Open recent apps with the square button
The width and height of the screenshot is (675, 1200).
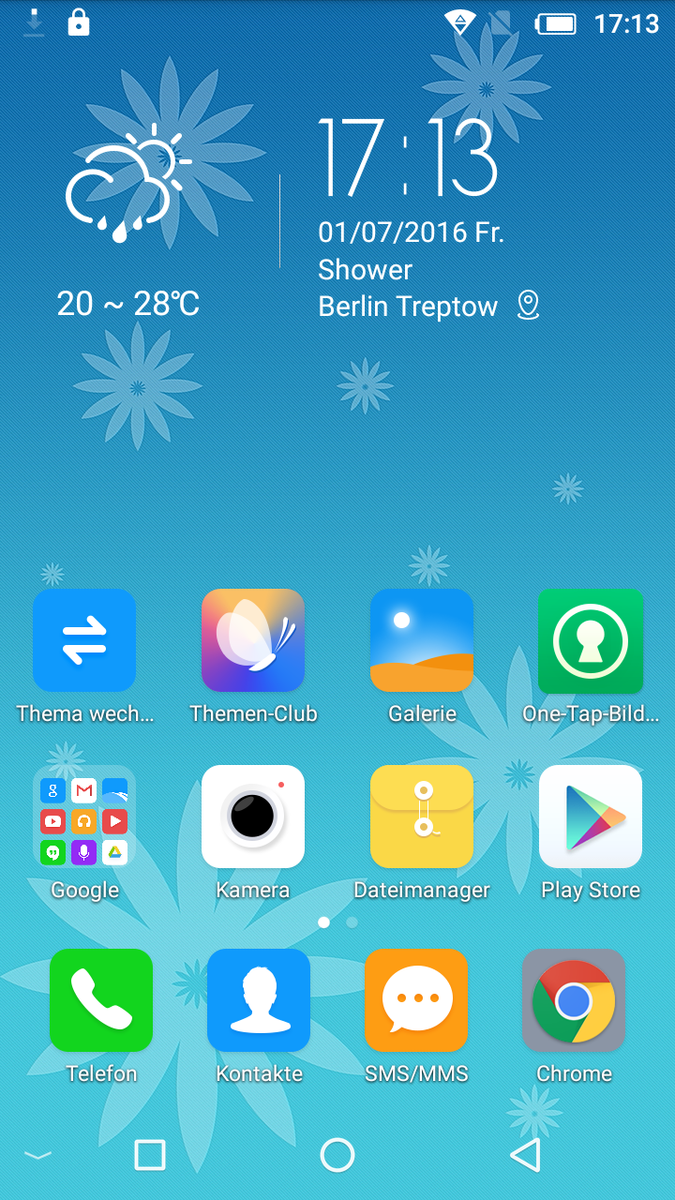tap(150, 1155)
